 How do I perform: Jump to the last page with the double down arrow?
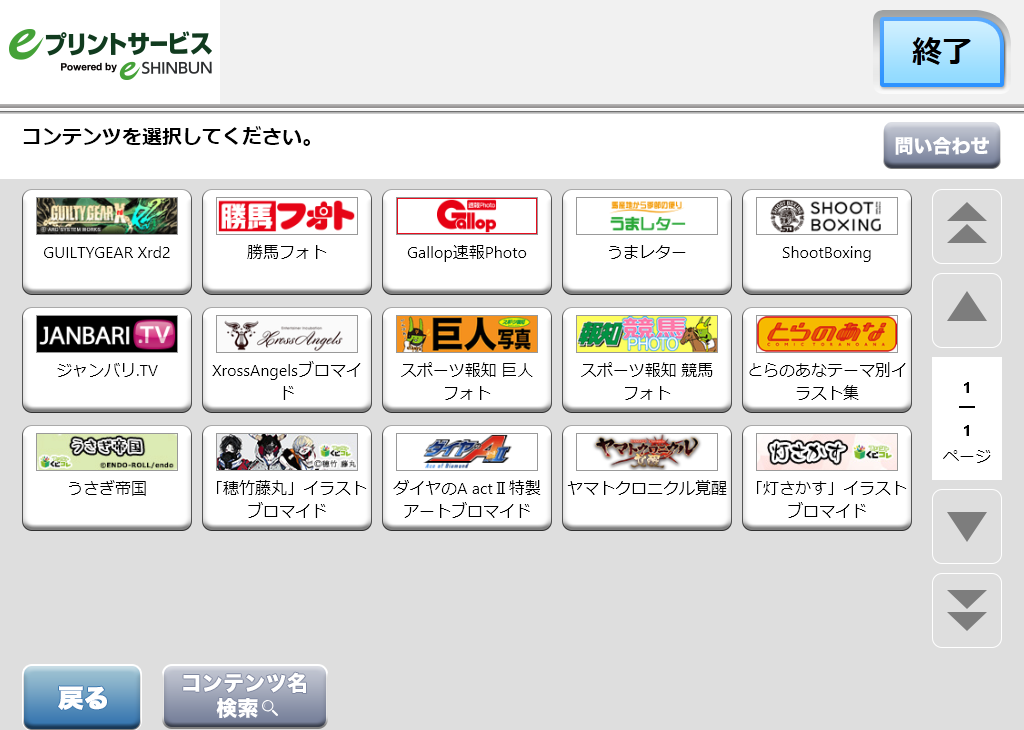click(966, 610)
